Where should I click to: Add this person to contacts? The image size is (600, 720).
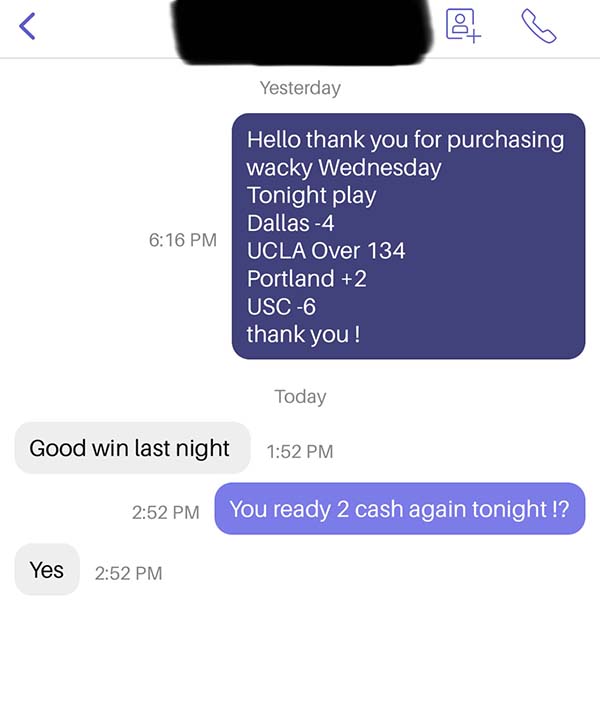463,25
